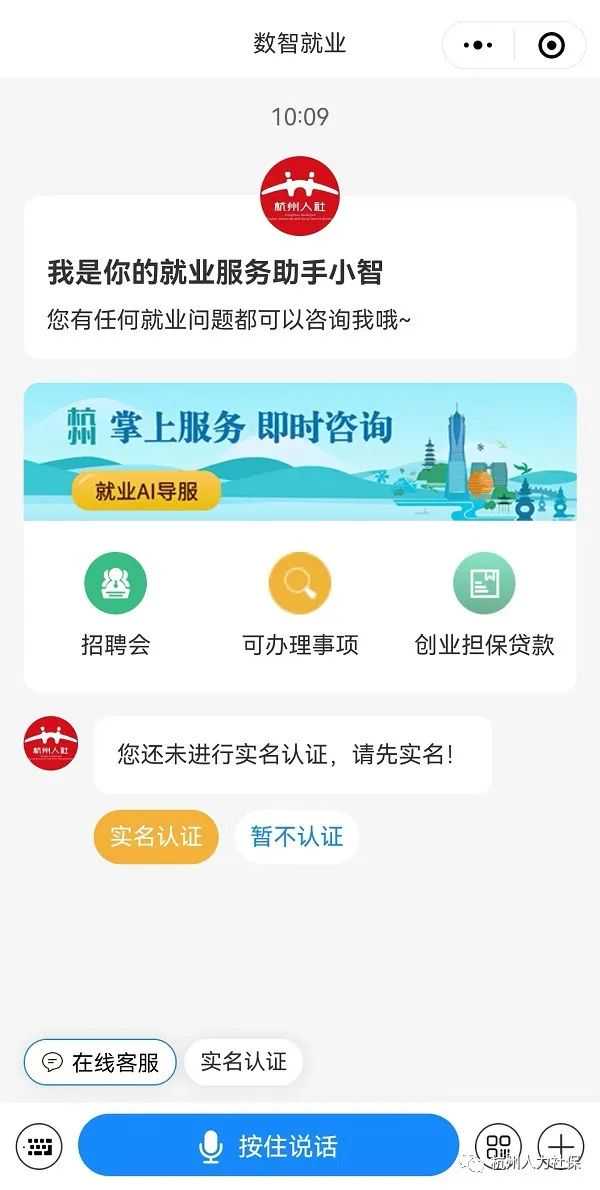600x1190 pixels.
Task: Tap the 按住说话 voice input button
Action: point(268,1146)
